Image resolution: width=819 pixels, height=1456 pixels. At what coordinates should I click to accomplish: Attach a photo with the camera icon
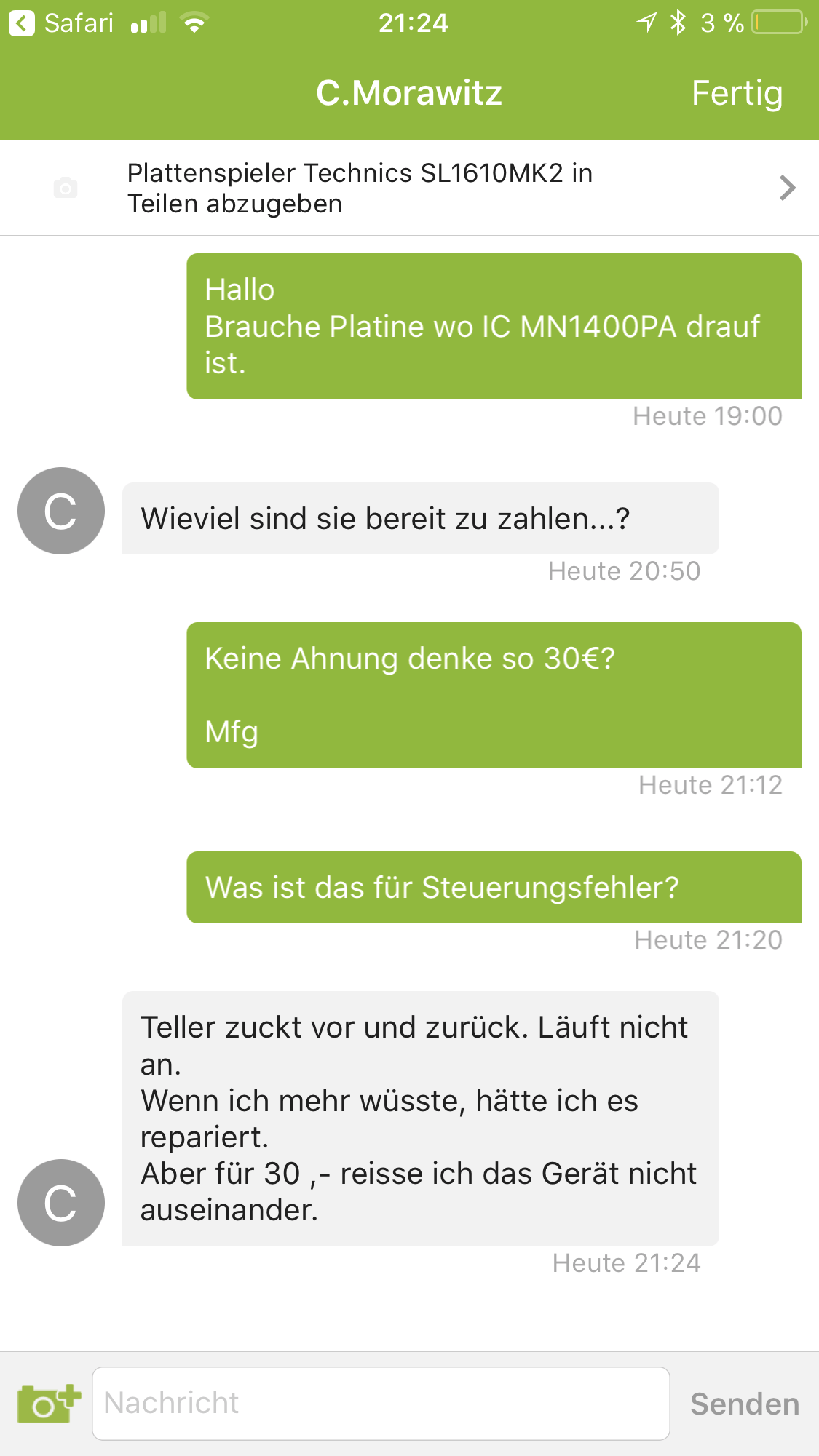pyautogui.click(x=48, y=1403)
